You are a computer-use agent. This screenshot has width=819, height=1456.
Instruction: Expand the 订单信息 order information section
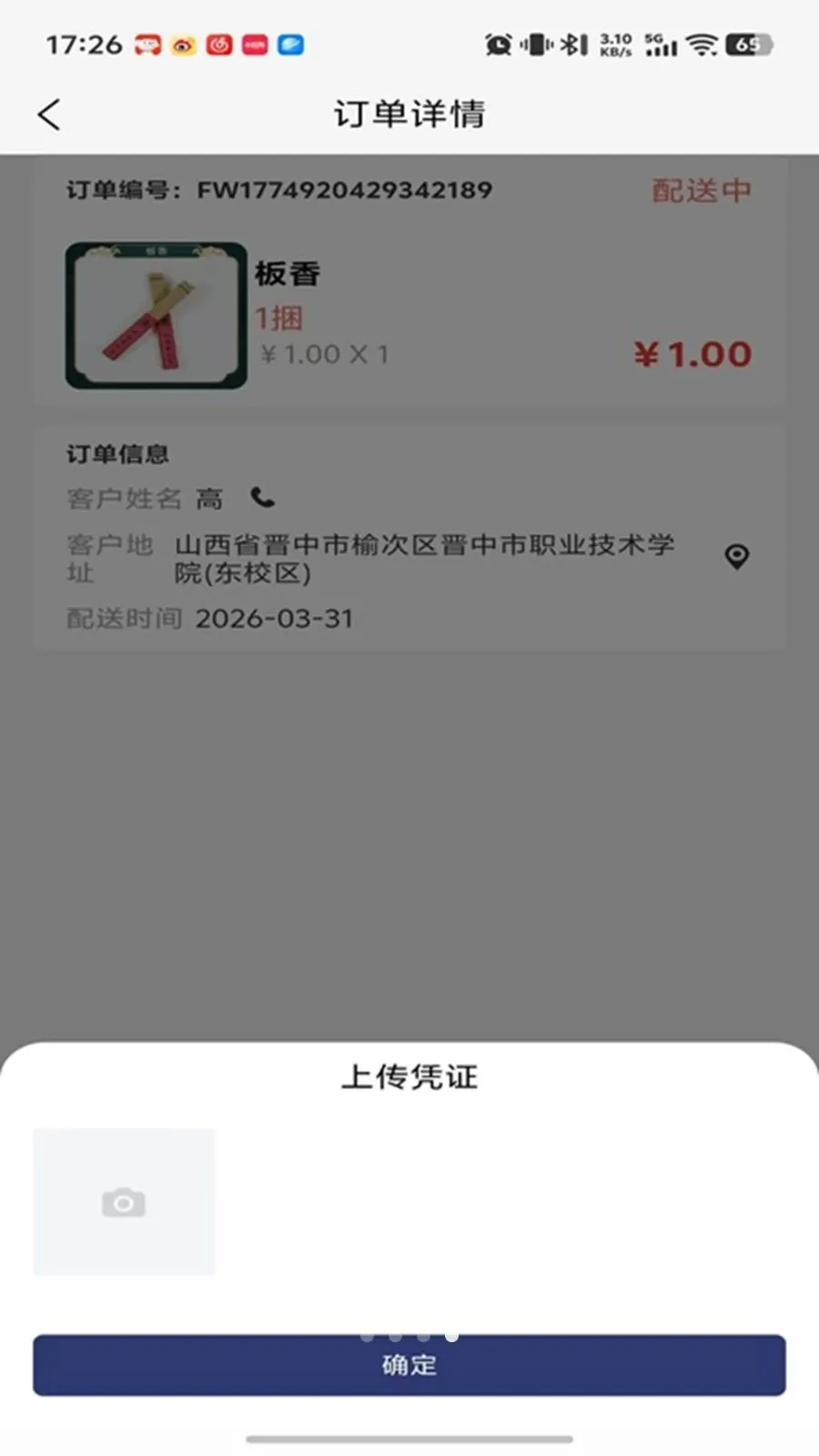click(x=116, y=454)
